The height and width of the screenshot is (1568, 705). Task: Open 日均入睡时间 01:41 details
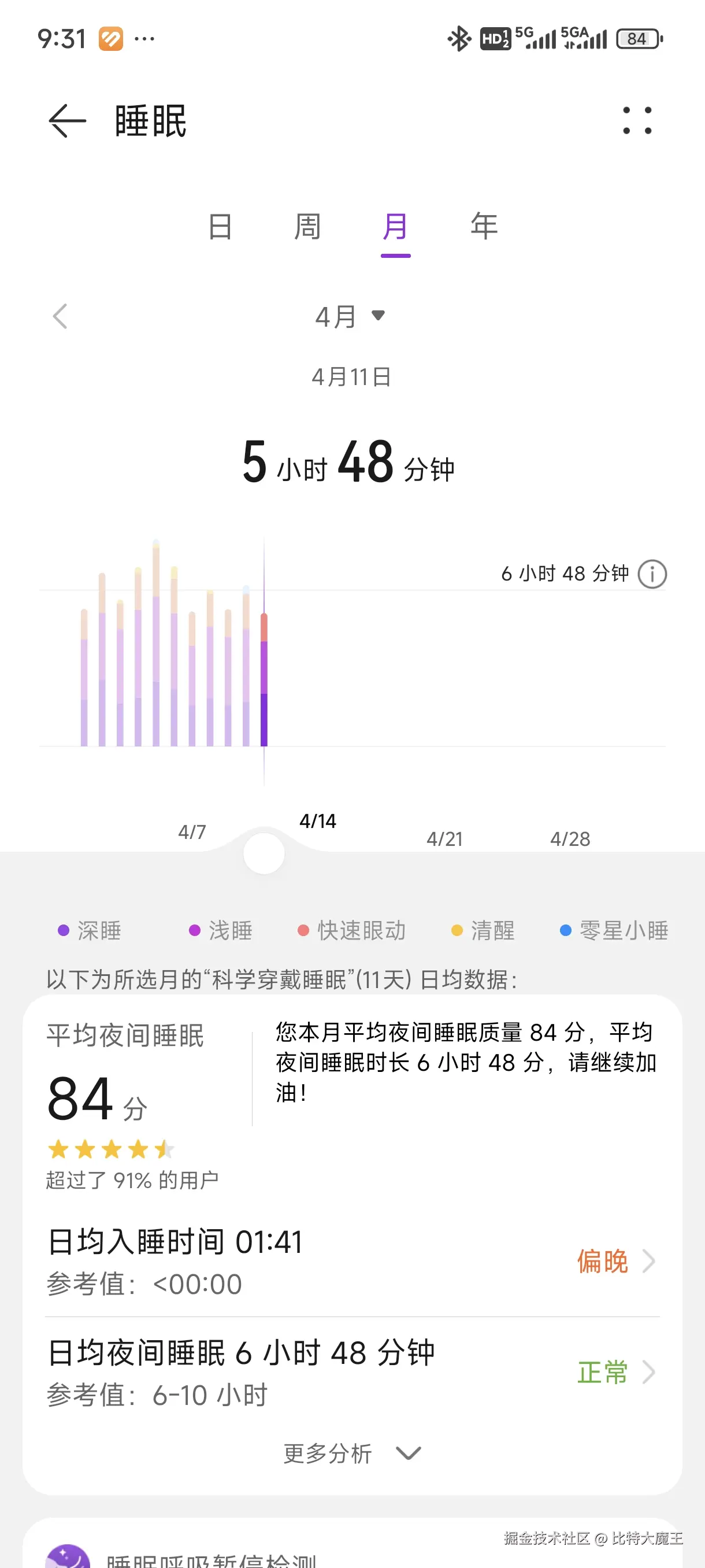[x=352, y=1261]
